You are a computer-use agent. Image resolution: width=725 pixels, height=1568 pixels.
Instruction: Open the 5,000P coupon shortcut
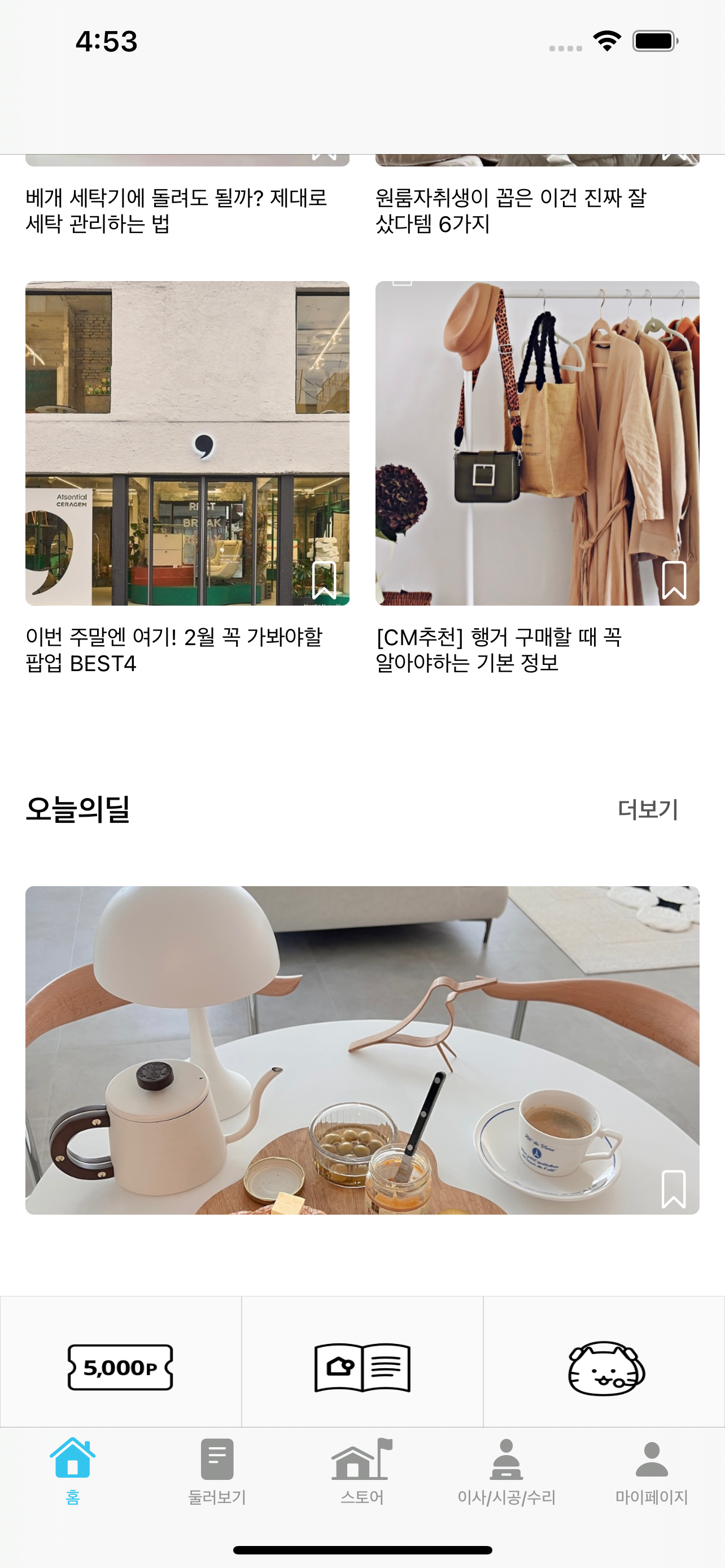tap(120, 1367)
